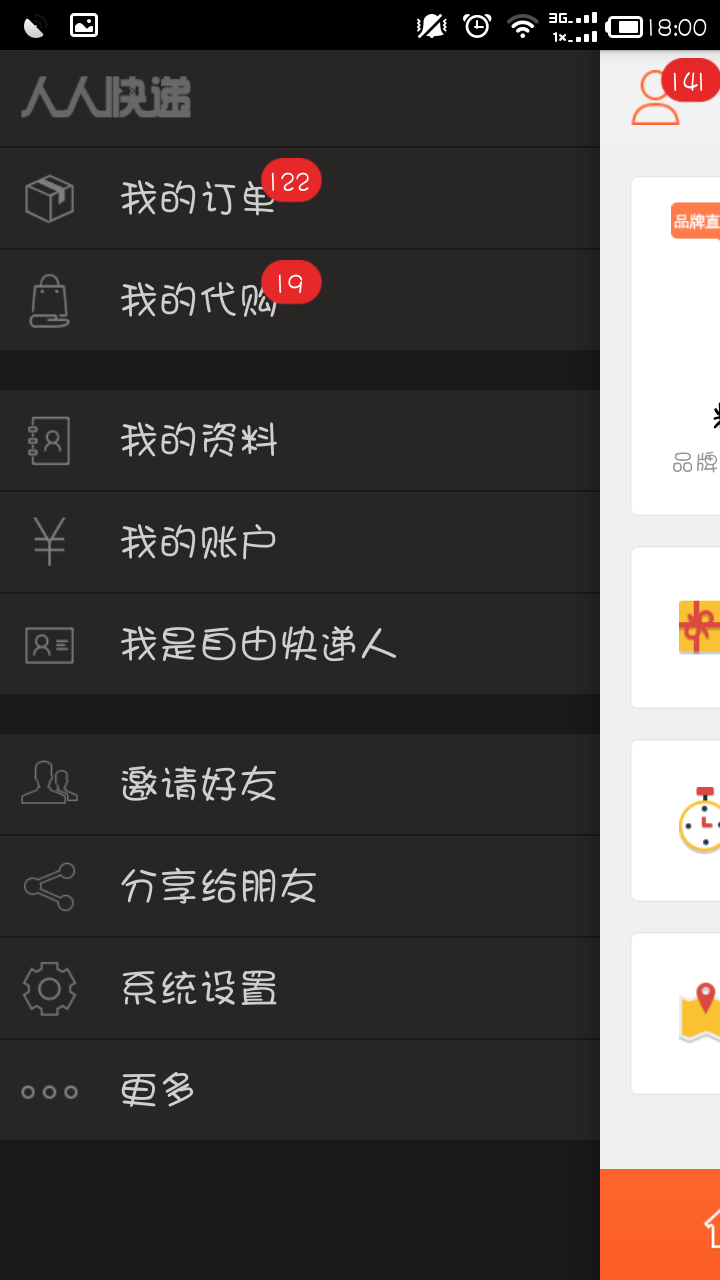
Task: Open the stopwatch card
Action: pos(675,821)
